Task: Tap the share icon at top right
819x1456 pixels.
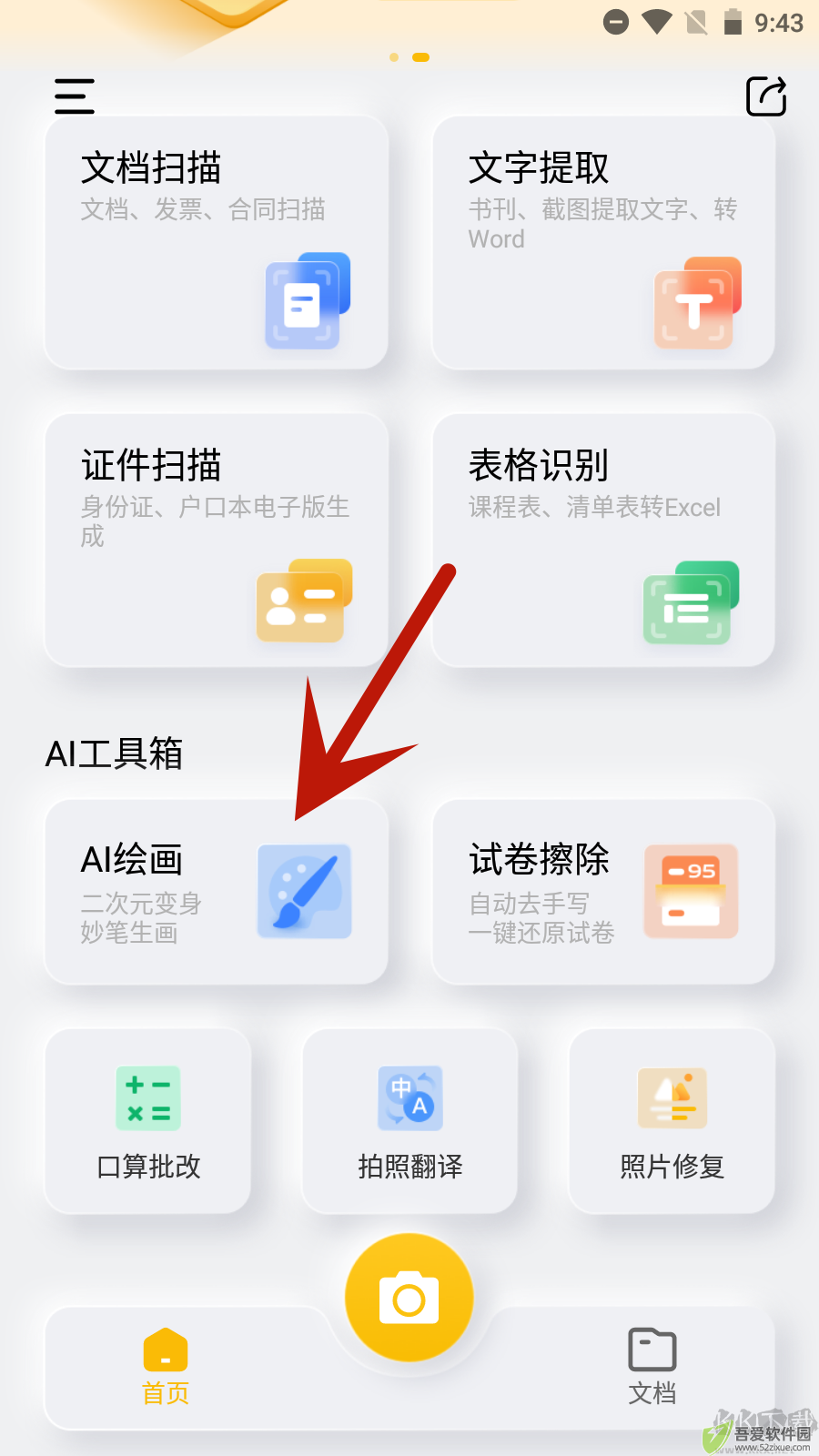Action: click(x=765, y=96)
